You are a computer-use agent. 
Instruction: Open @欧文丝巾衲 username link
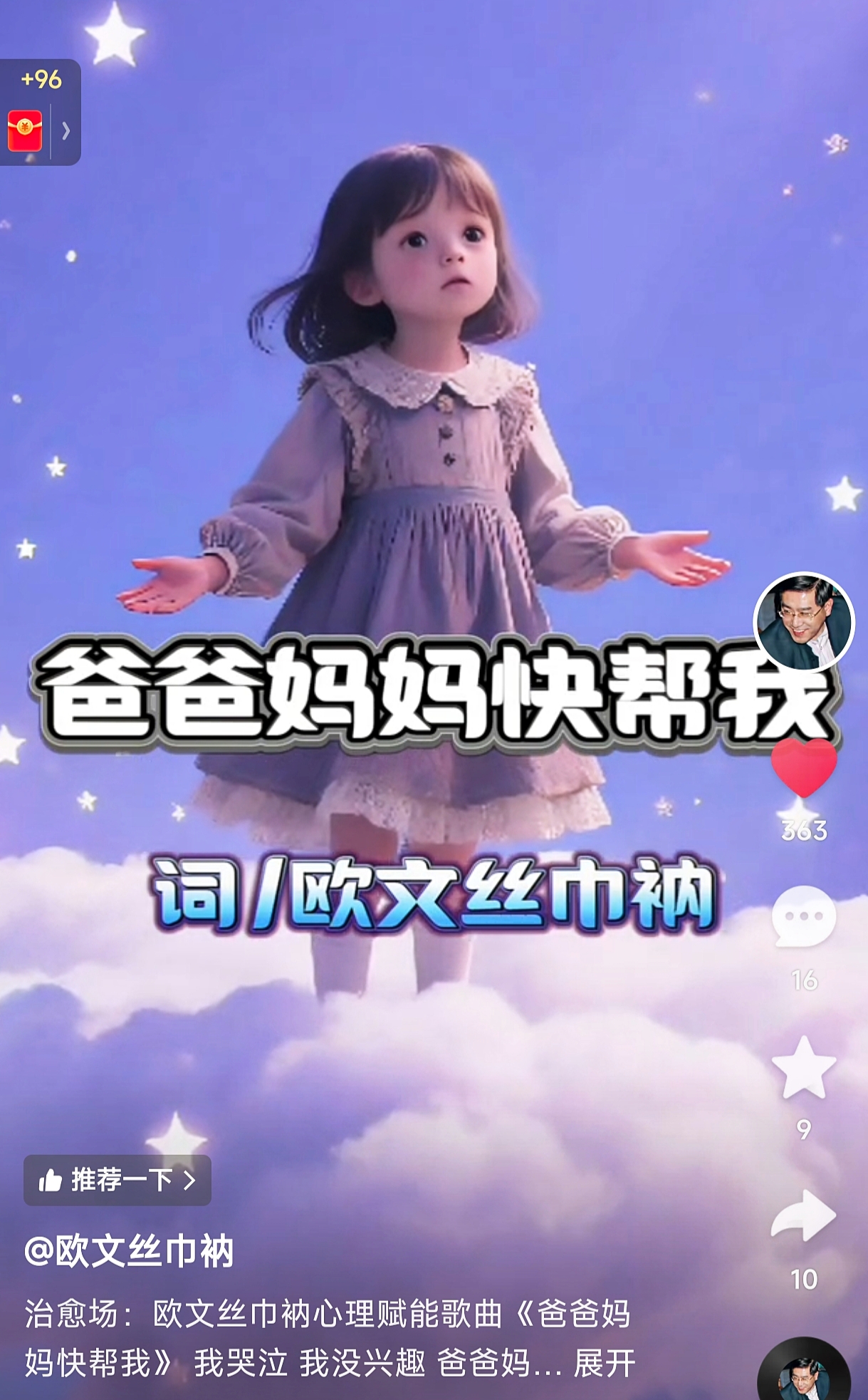coord(129,1251)
